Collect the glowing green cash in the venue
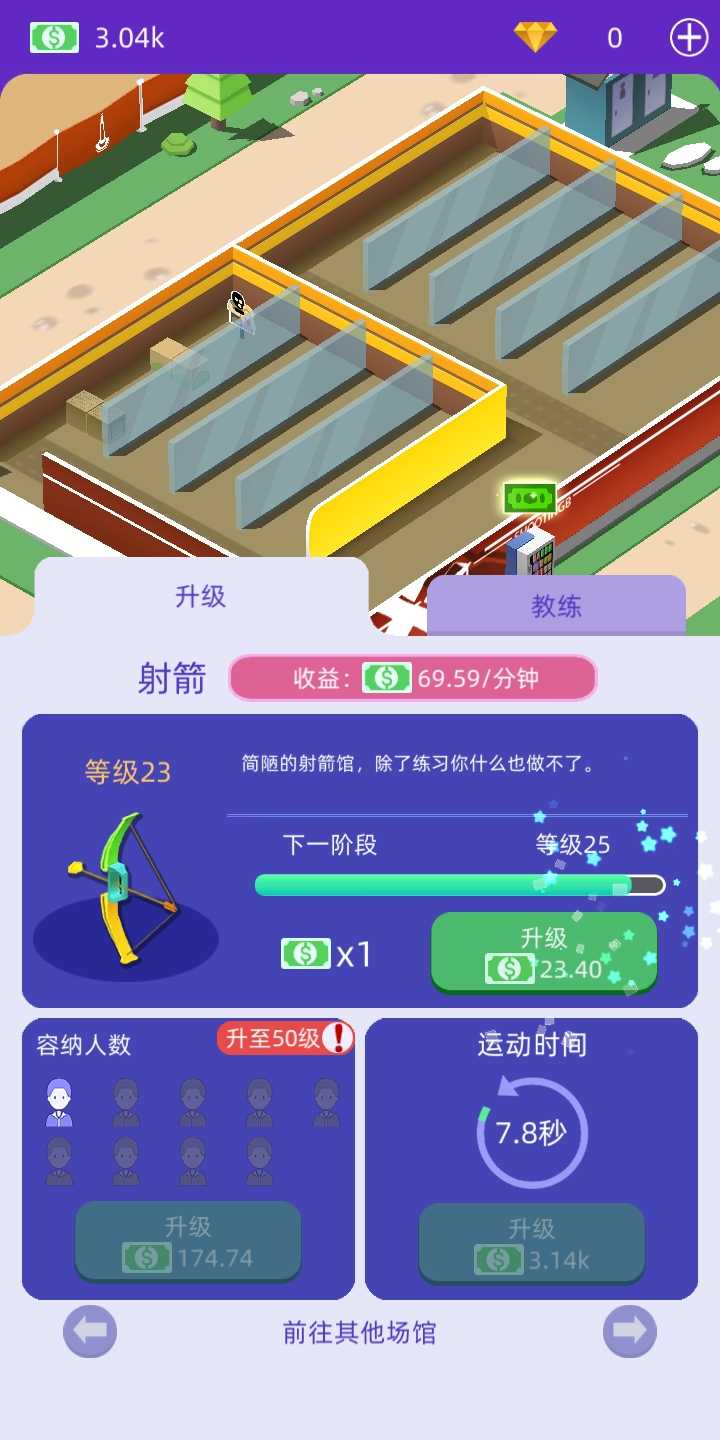This screenshot has height=1440, width=720. (530, 497)
